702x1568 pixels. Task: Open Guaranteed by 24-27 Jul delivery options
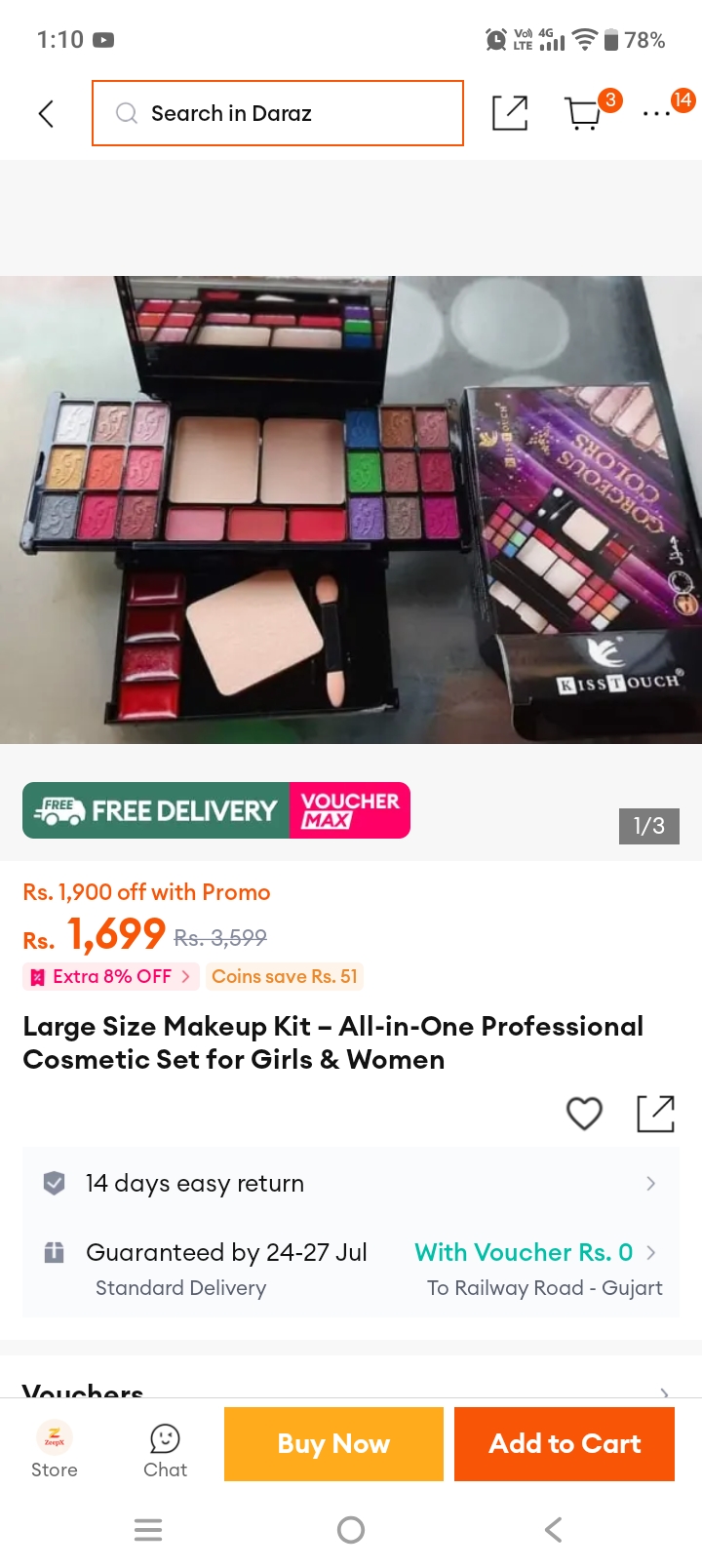[351, 1268]
